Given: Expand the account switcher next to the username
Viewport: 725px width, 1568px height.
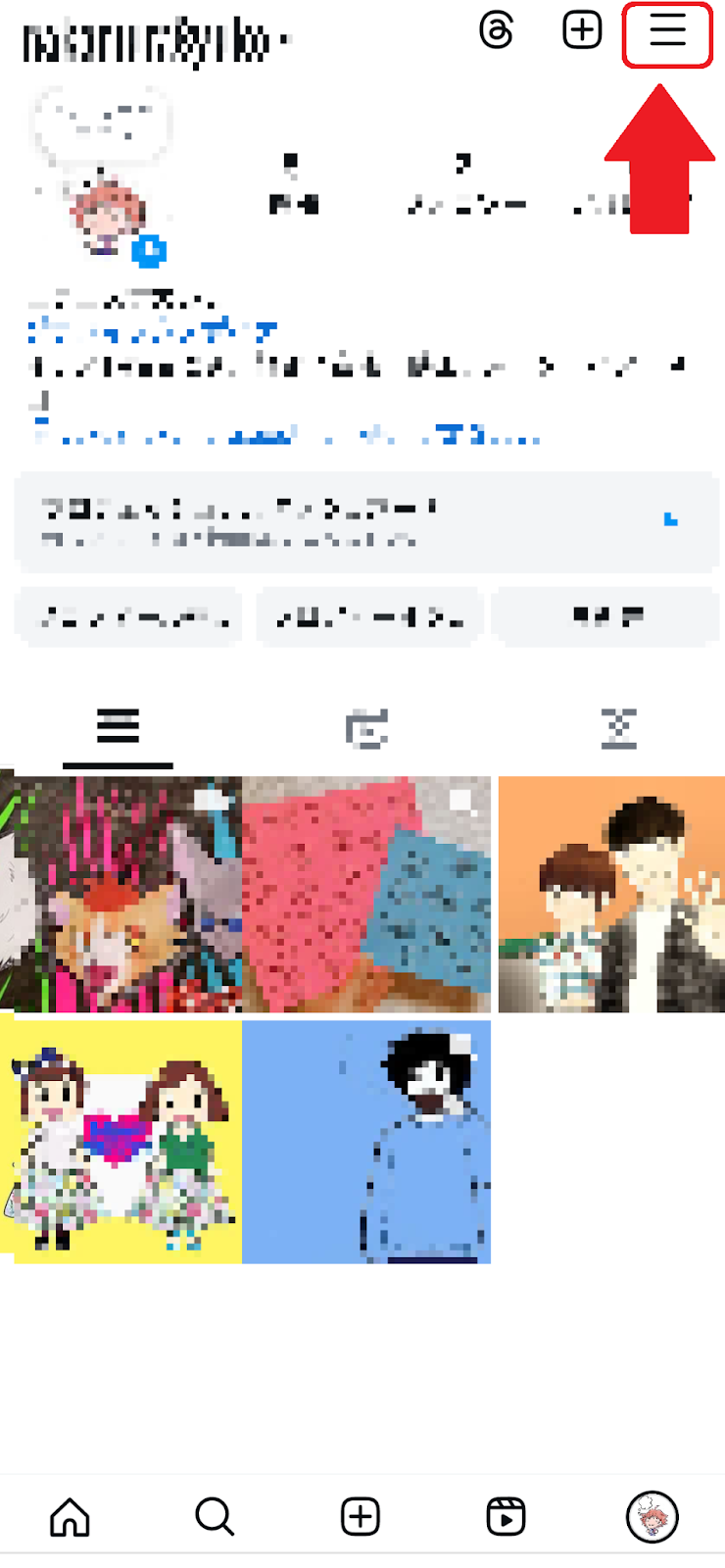Looking at the screenshot, I should (x=284, y=42).
